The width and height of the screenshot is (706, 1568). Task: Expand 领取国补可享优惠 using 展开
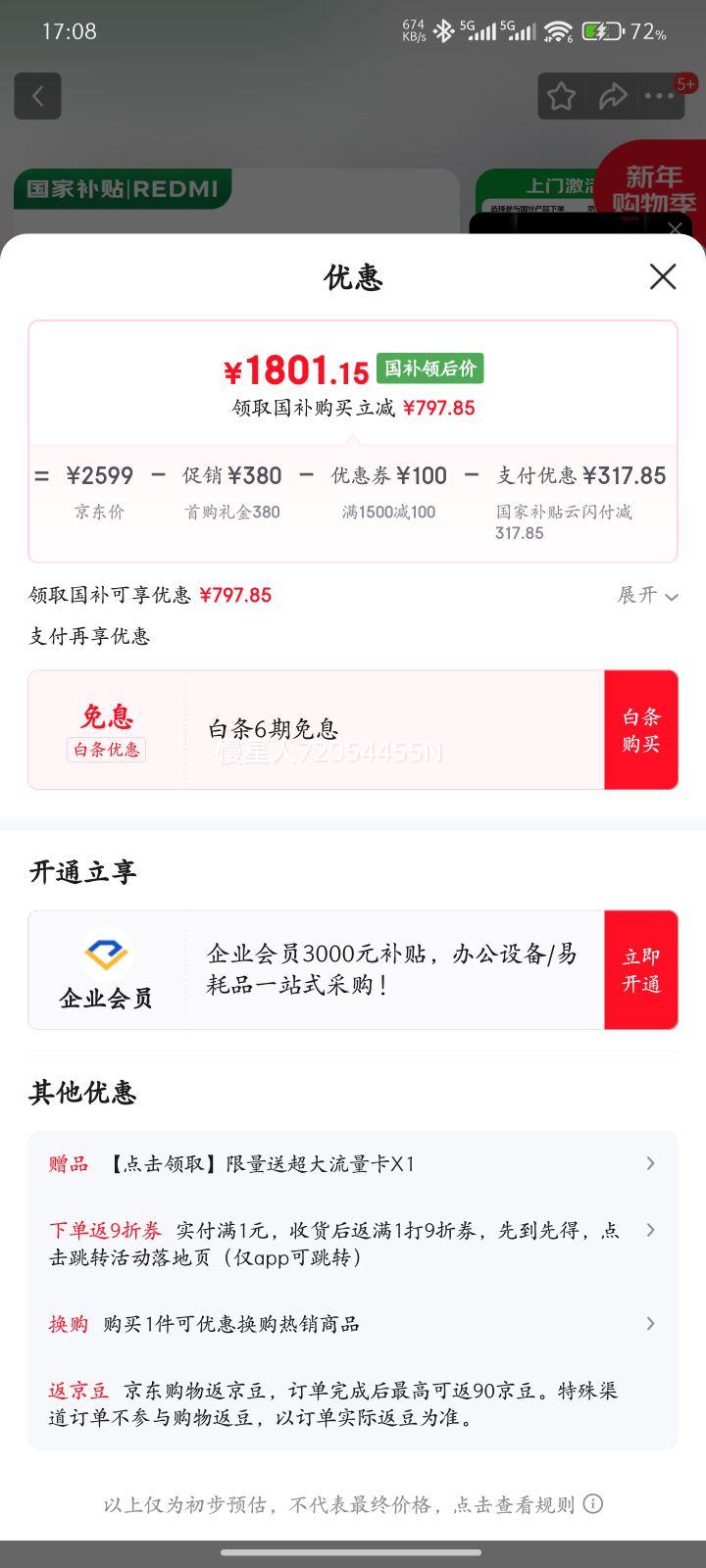tap(646, 596)
